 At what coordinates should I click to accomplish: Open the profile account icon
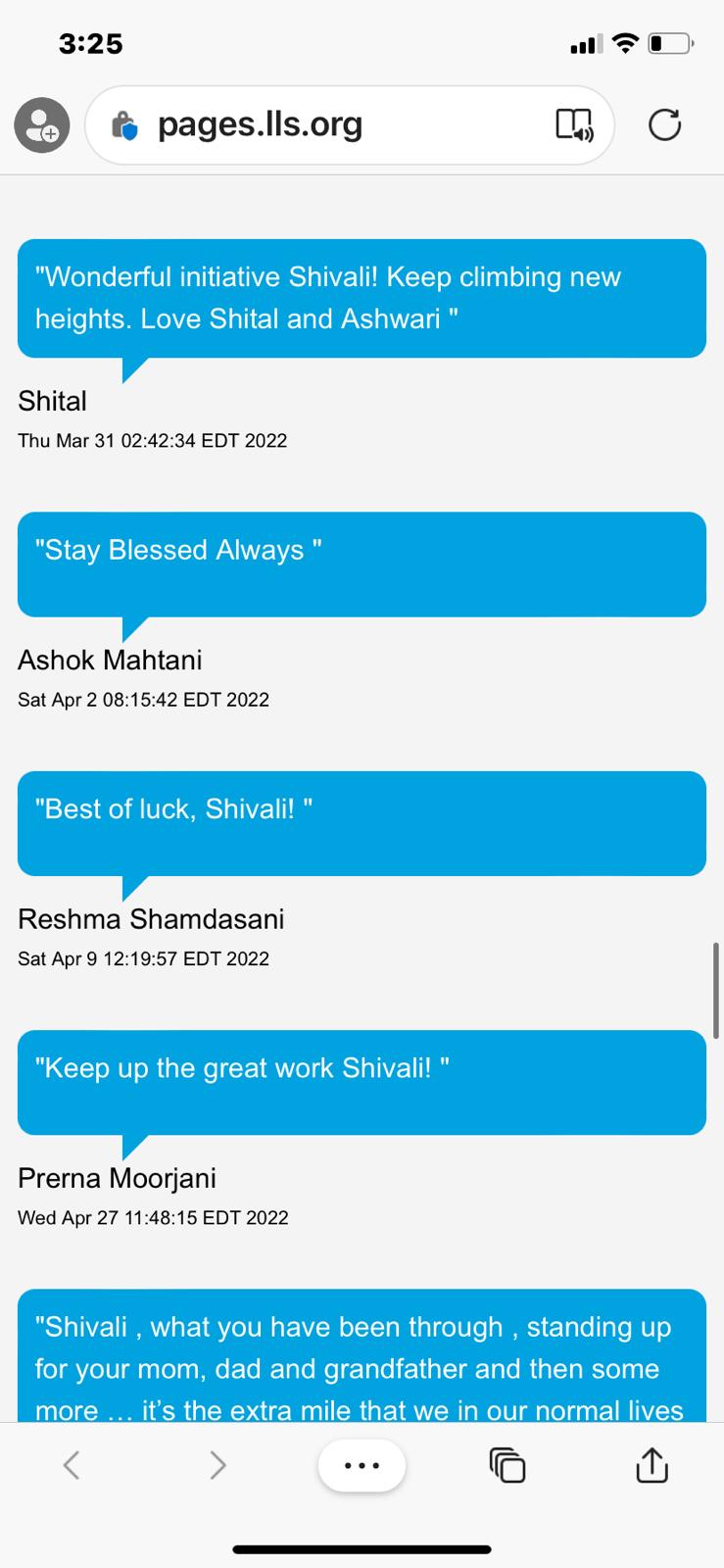pyautogui.click(x=42, y=125)
